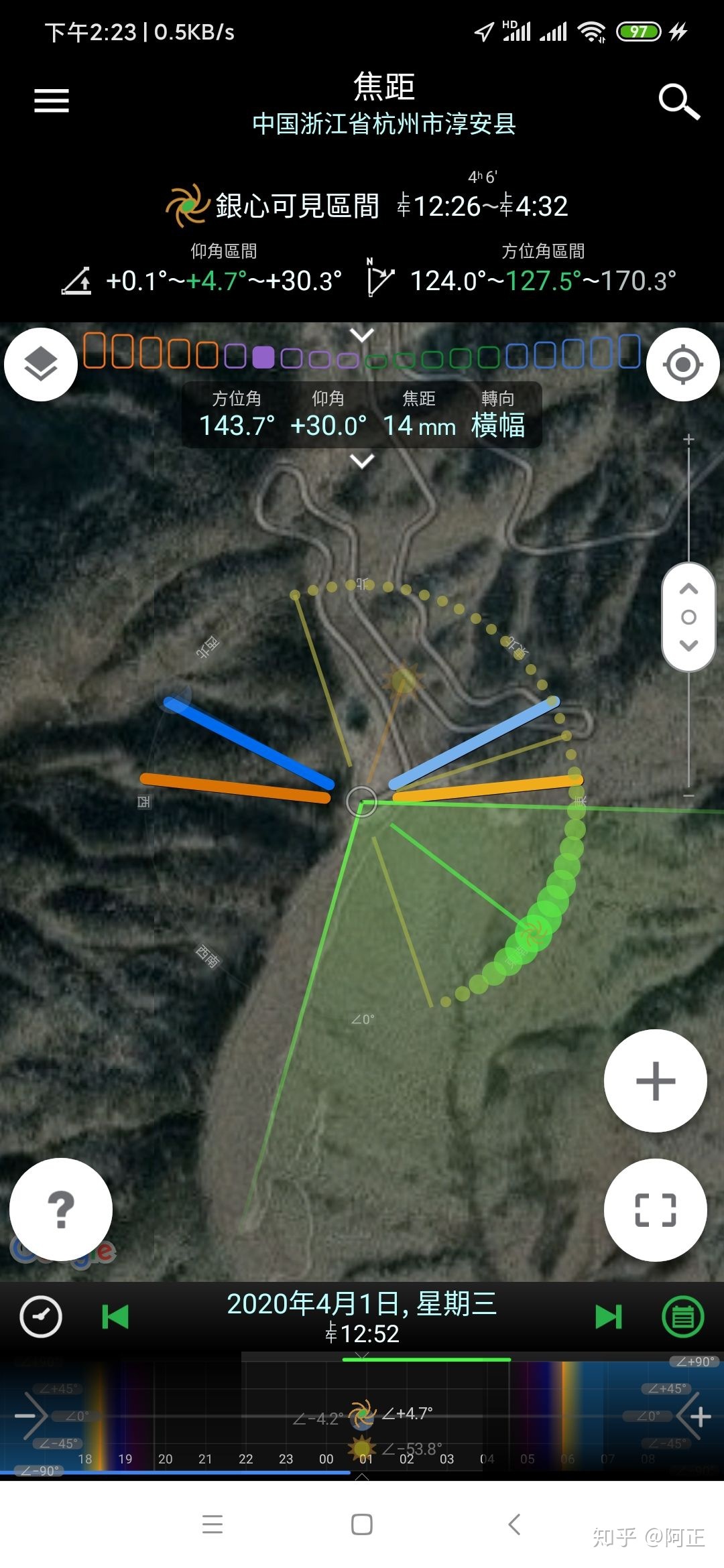The width and height of the screenshot is (724, 1568).
Task: Tap the down chevron on elevation stepper
Action: 688,645
